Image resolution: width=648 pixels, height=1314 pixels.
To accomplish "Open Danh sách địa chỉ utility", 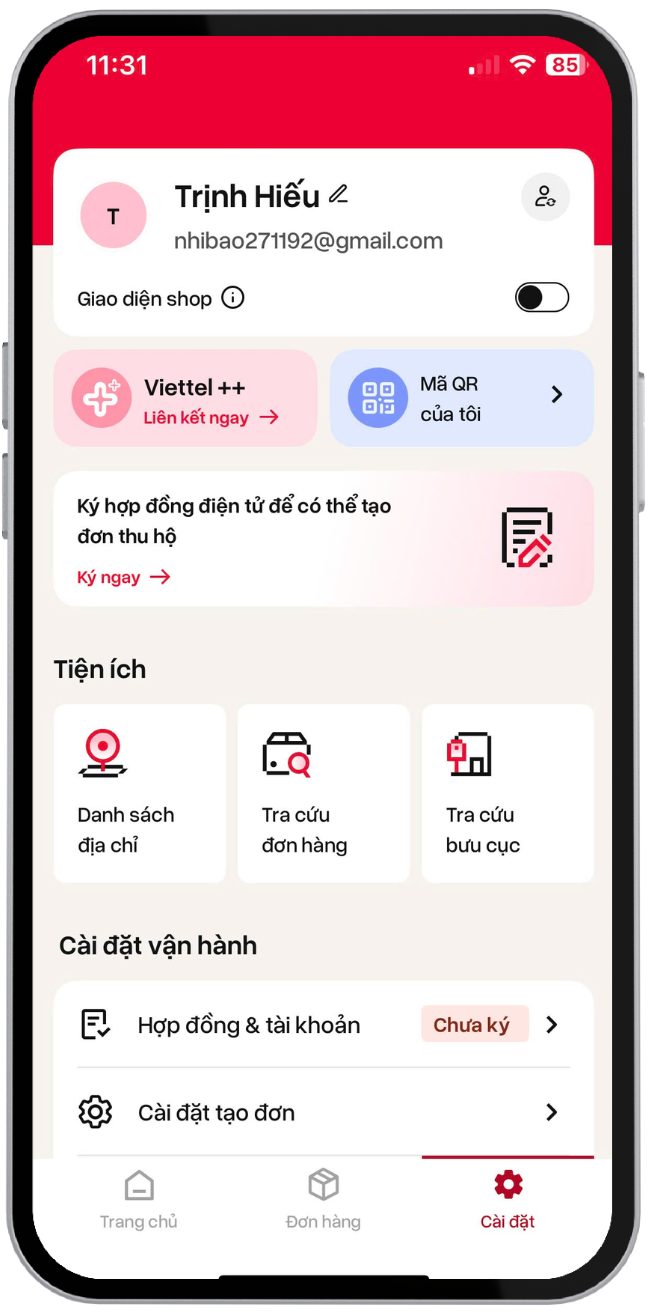I will (x=139, y=793).
